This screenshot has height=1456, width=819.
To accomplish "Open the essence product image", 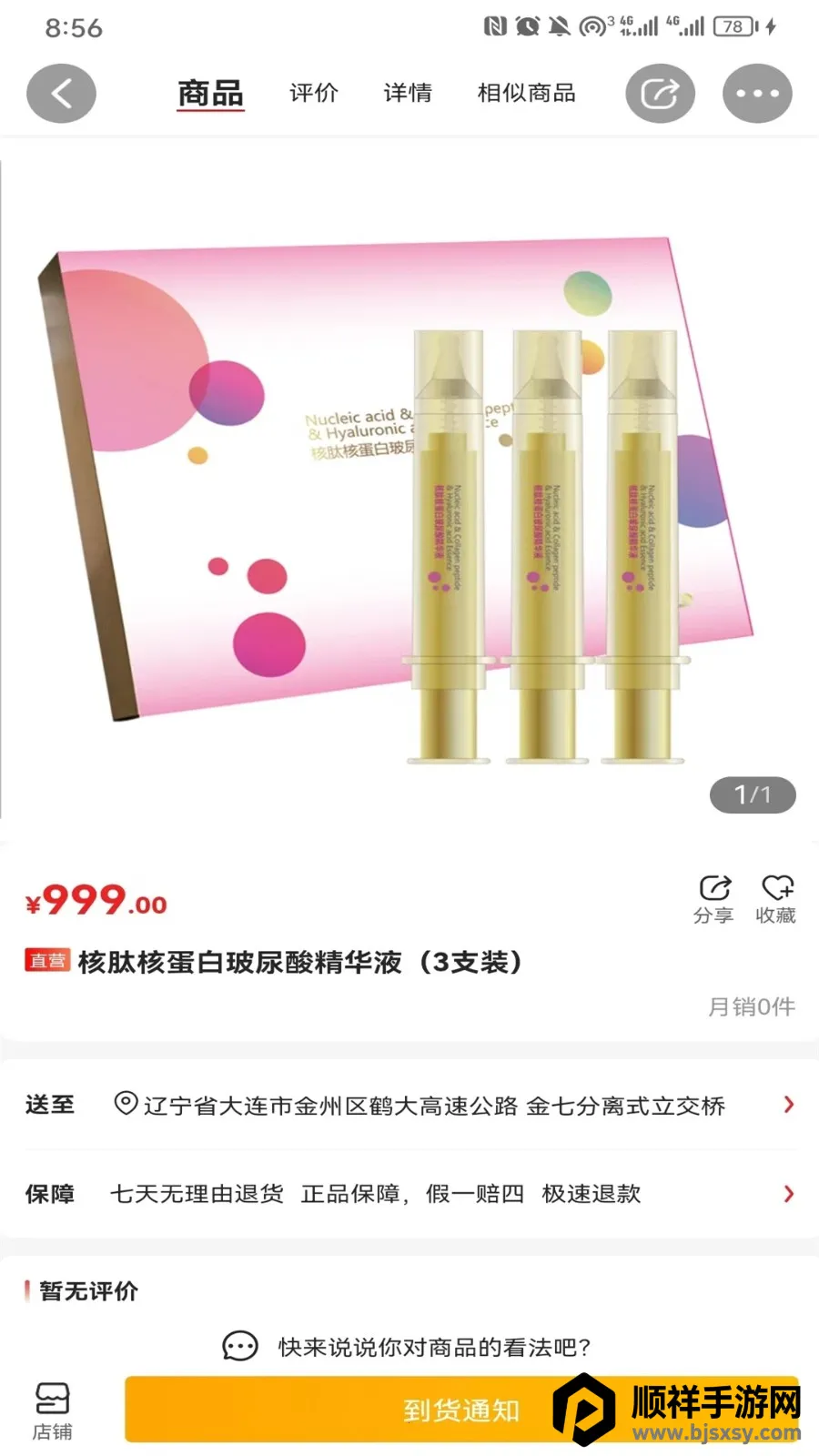I will click(x=409, y=491).
